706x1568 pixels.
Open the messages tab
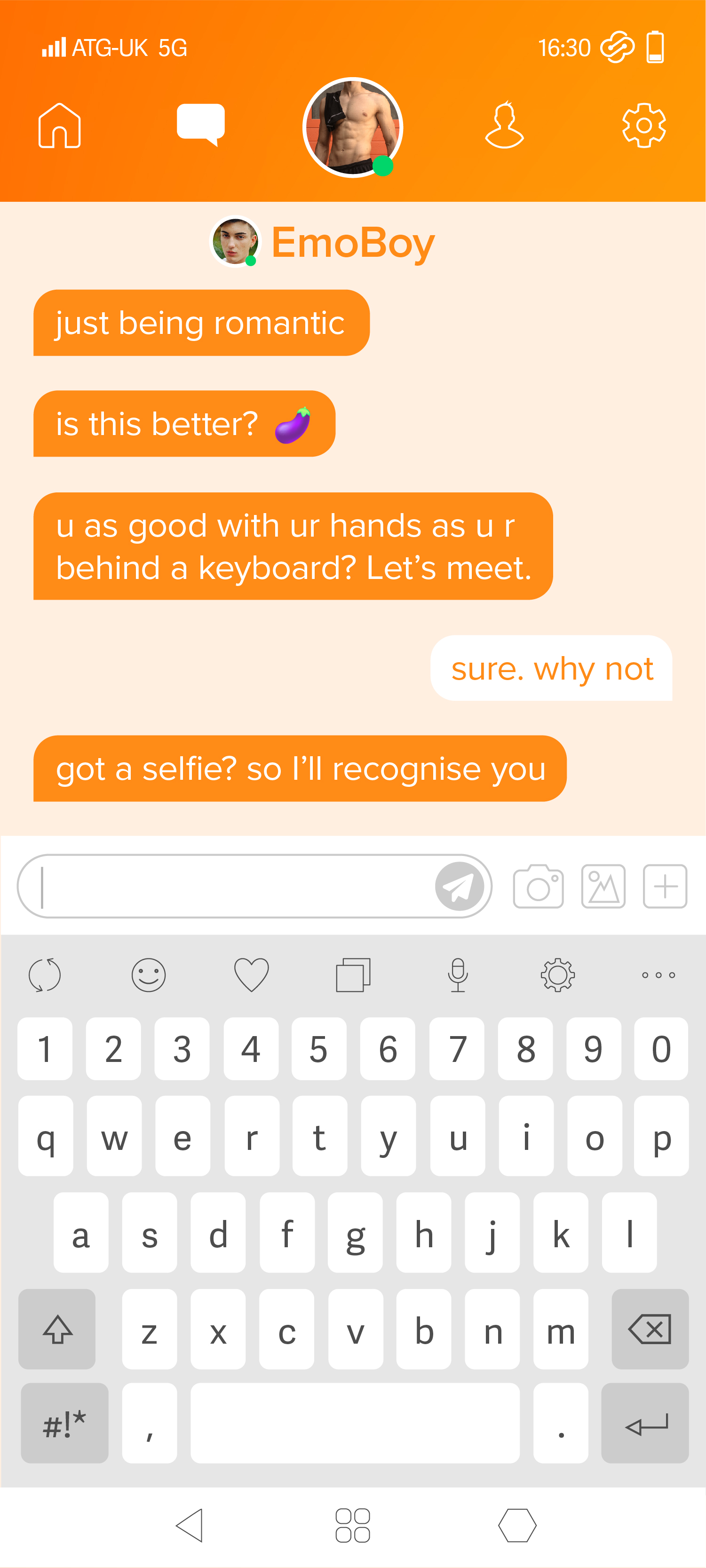(x=200, y=124)
